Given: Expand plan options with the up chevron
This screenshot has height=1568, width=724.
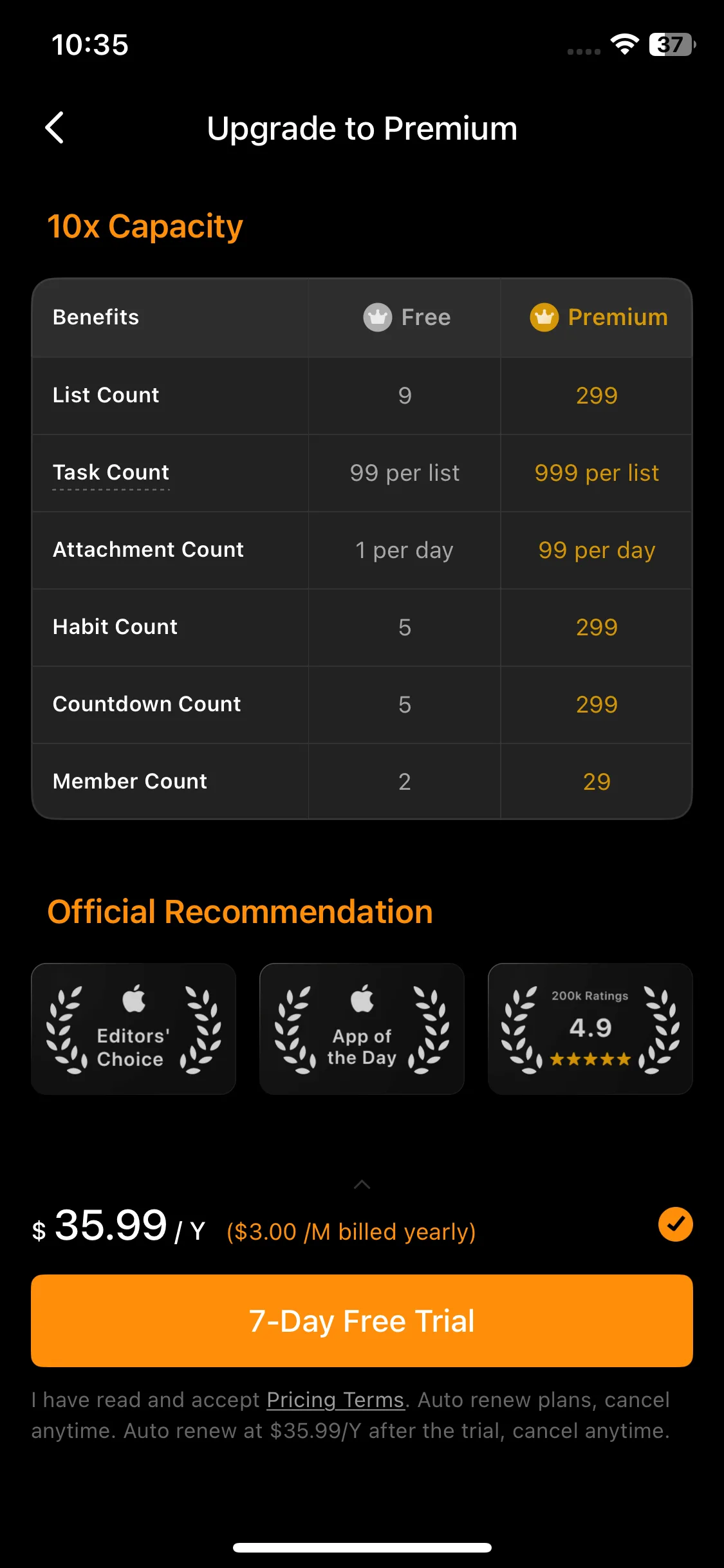Looking at the screenshot, I should 362,1184.
